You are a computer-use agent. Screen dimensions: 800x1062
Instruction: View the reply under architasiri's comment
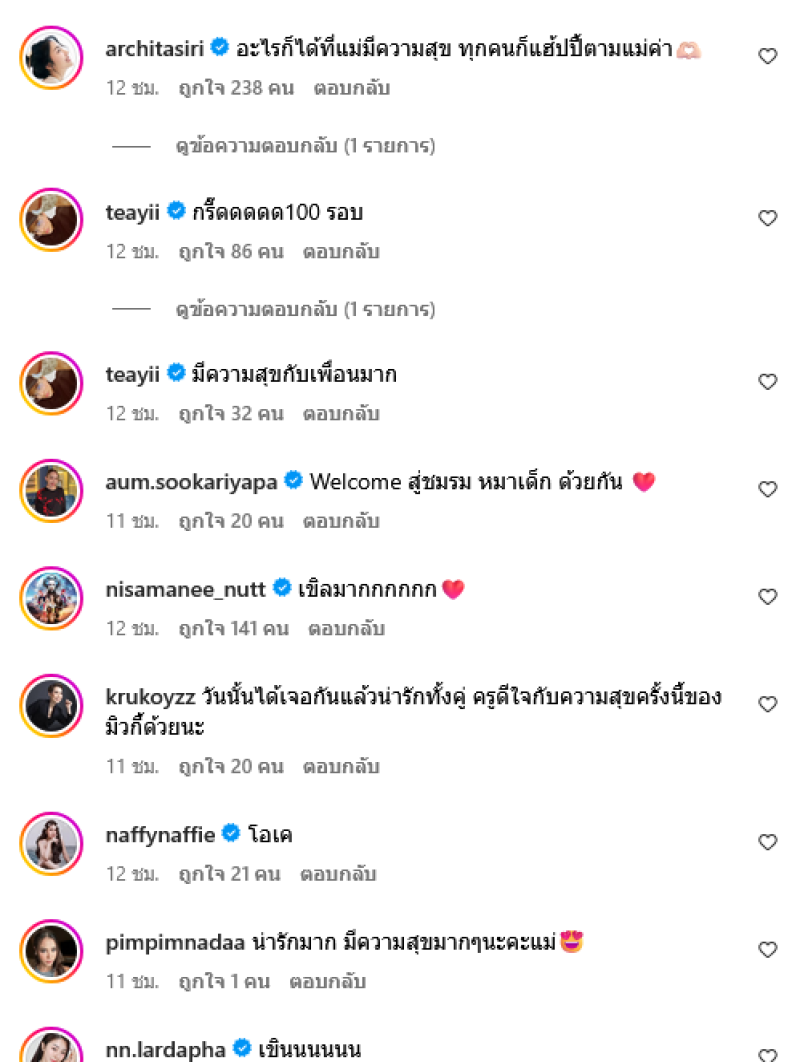click(x=305, y=146)
